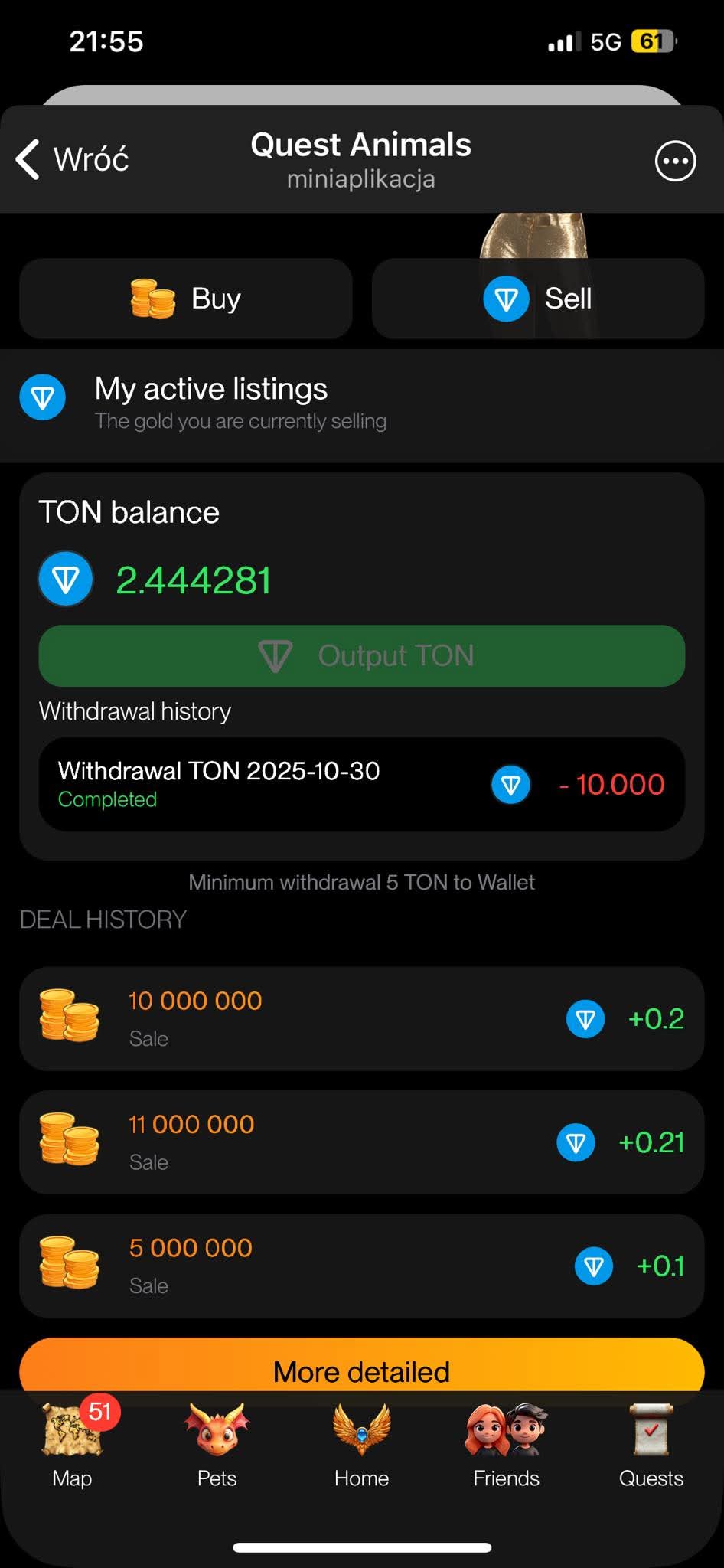Image resolution: width=724 pixels, height=1568 pixels.
Task: Open the Quests tab
Action: coord(651,1444)
